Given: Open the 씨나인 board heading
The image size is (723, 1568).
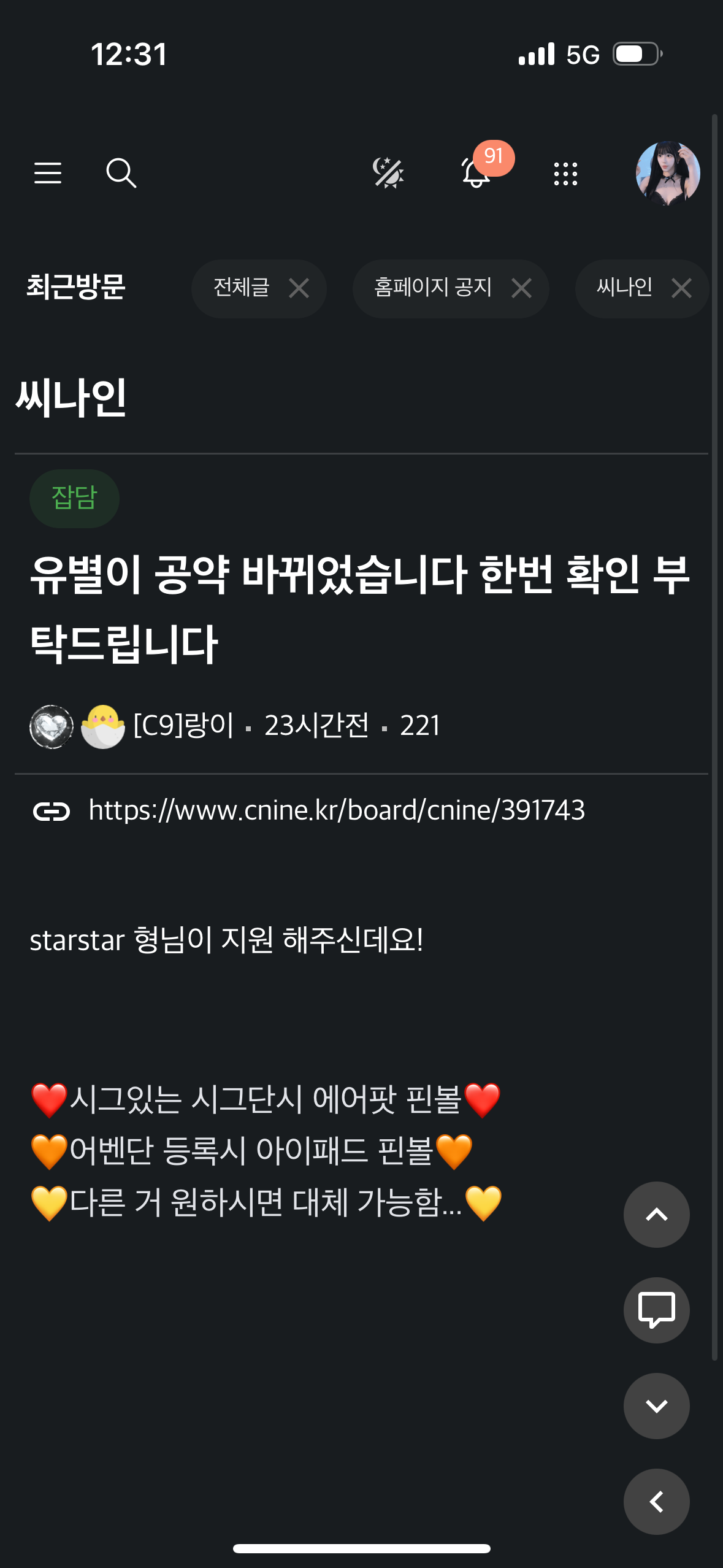Looking at the screenshot, I should click(x=71, y=398).
